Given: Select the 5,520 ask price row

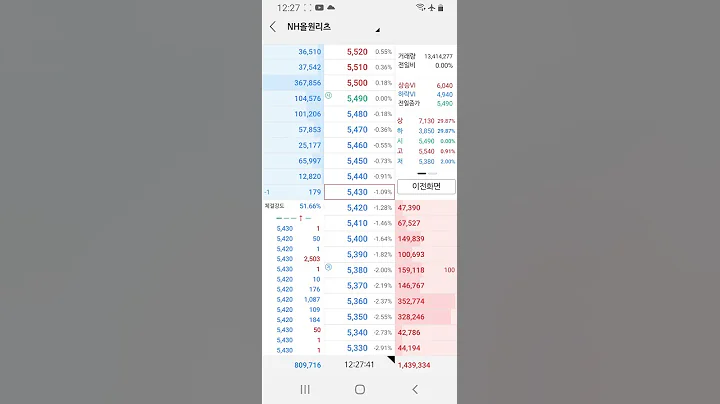Looking at the screenshot, I should (357, 52).
